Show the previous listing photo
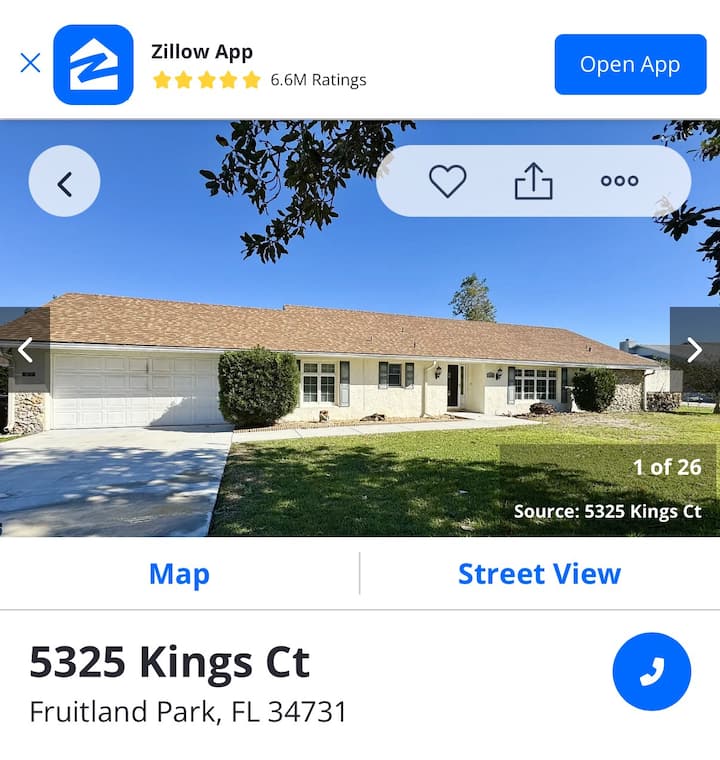 tap(25, 350)
